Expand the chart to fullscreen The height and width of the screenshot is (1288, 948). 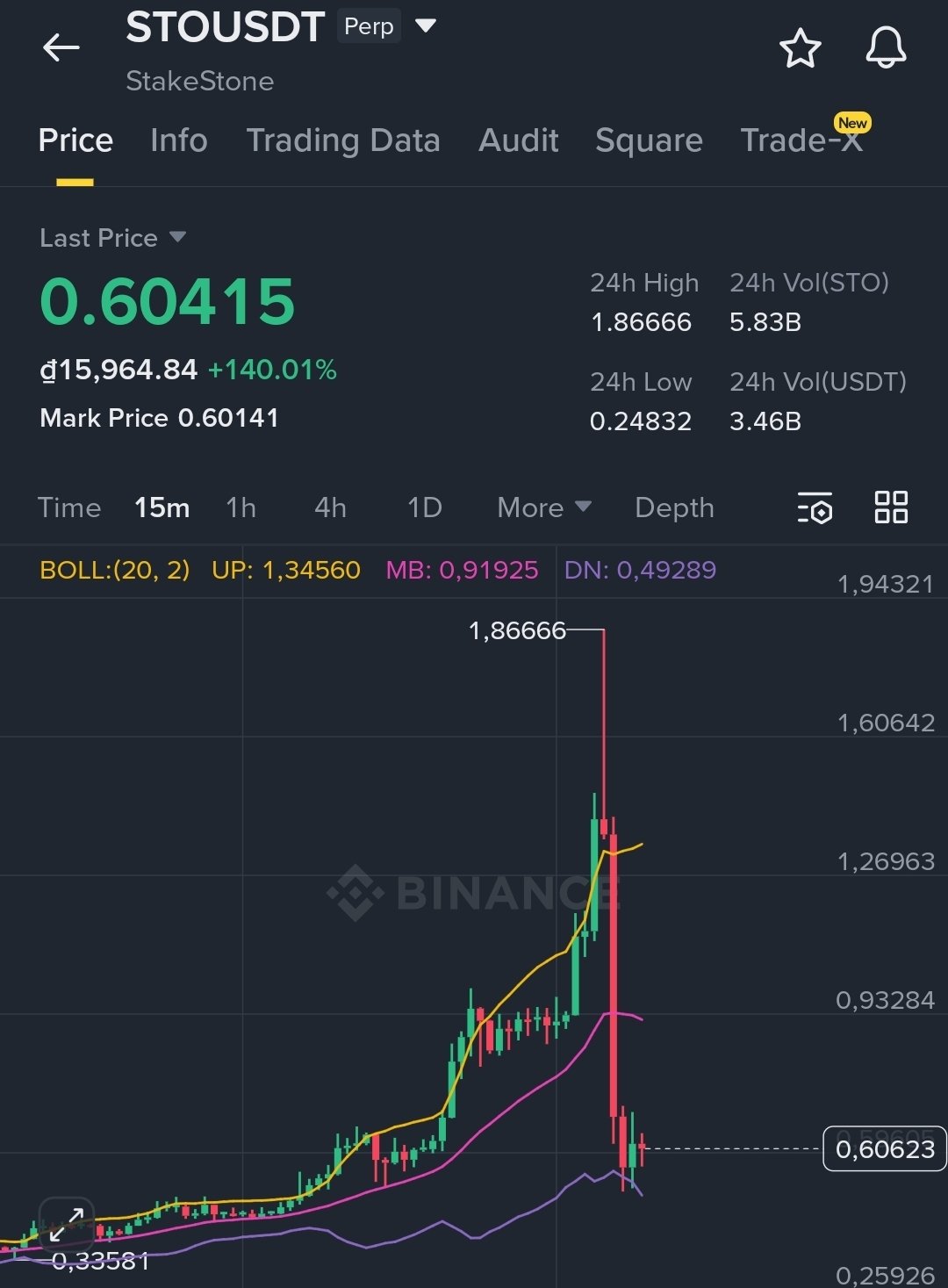click(x=67, y=1224)
